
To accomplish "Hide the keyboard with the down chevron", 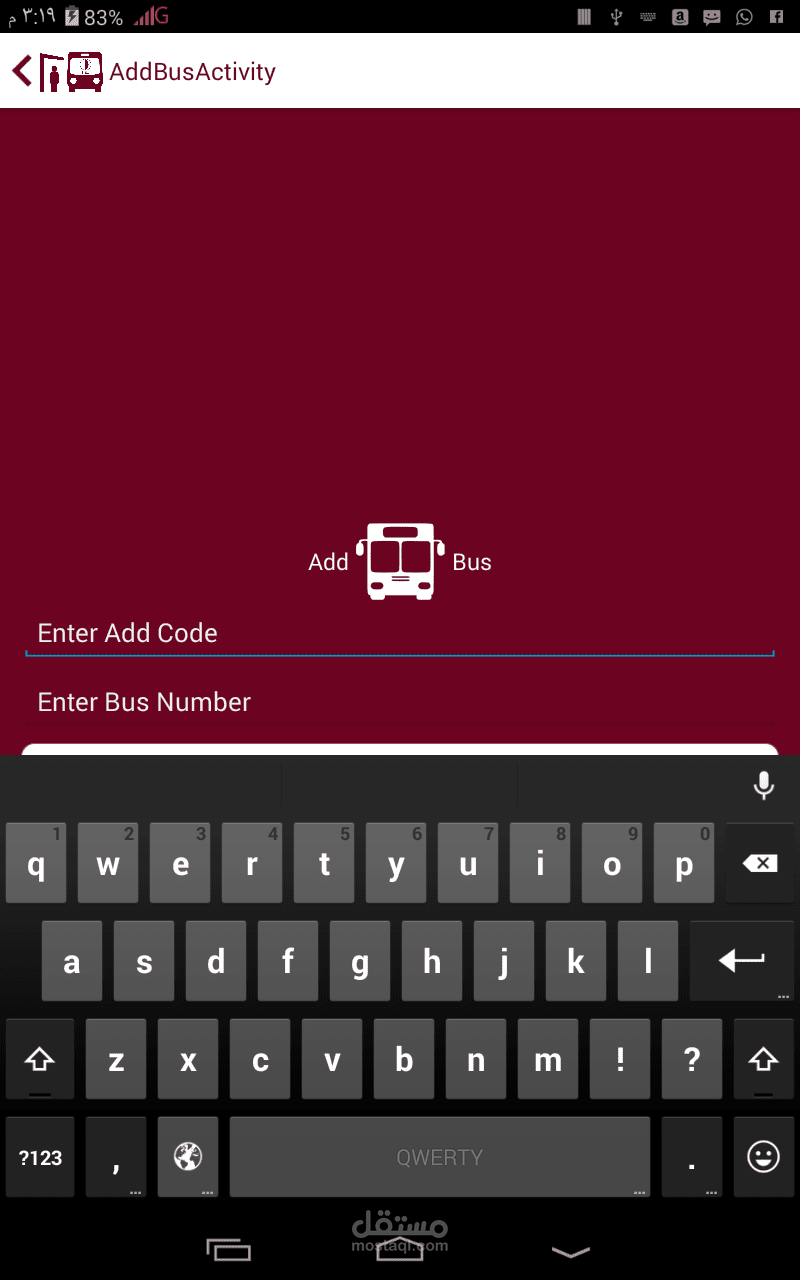I will pyautogui.click(x=571, y=1251).
